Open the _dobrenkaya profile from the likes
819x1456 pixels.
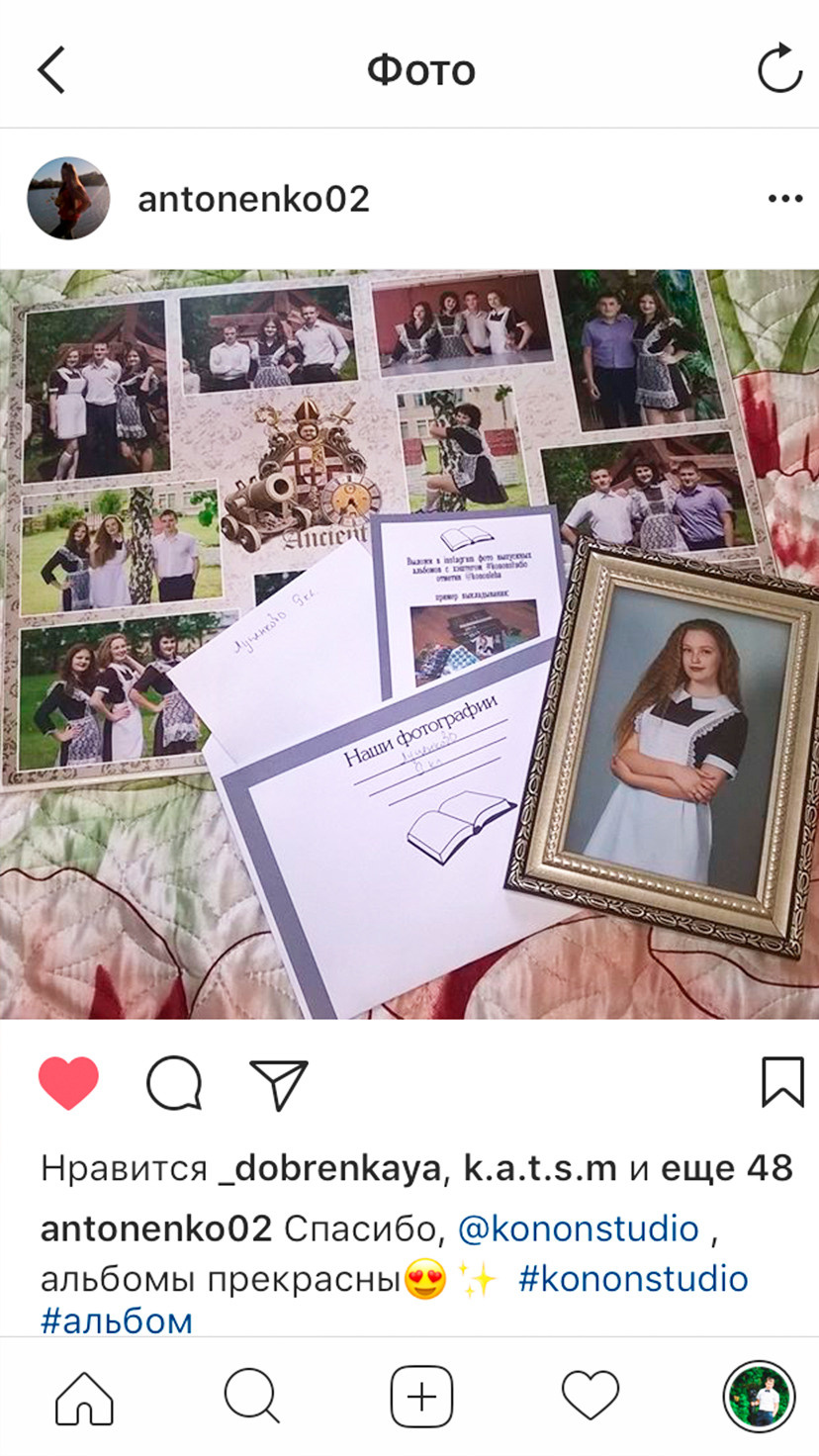point(327,1169)
